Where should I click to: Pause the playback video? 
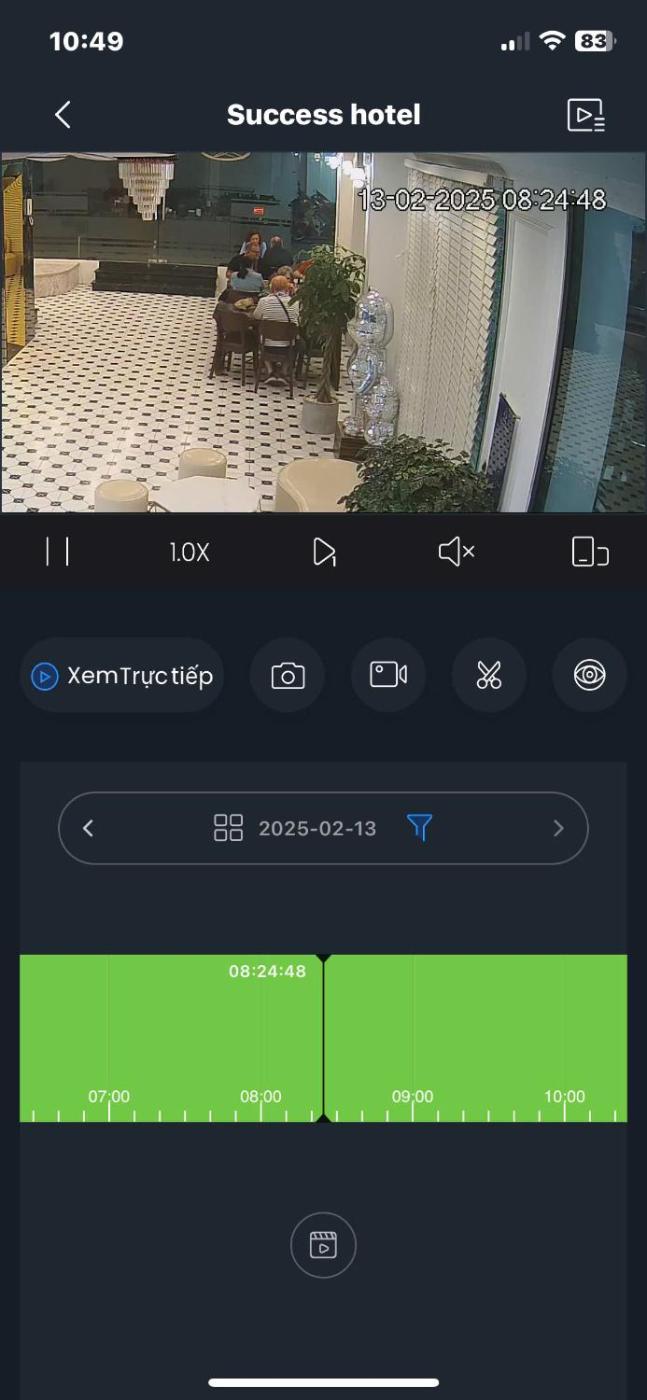(x=58, y=551)
